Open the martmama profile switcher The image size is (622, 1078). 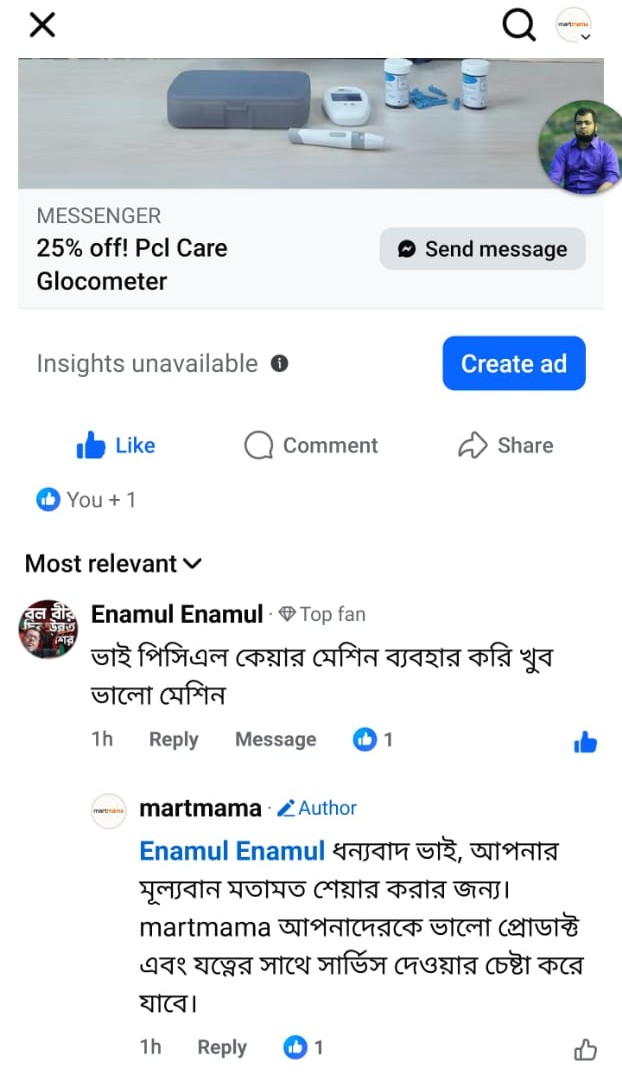[574, 27]
